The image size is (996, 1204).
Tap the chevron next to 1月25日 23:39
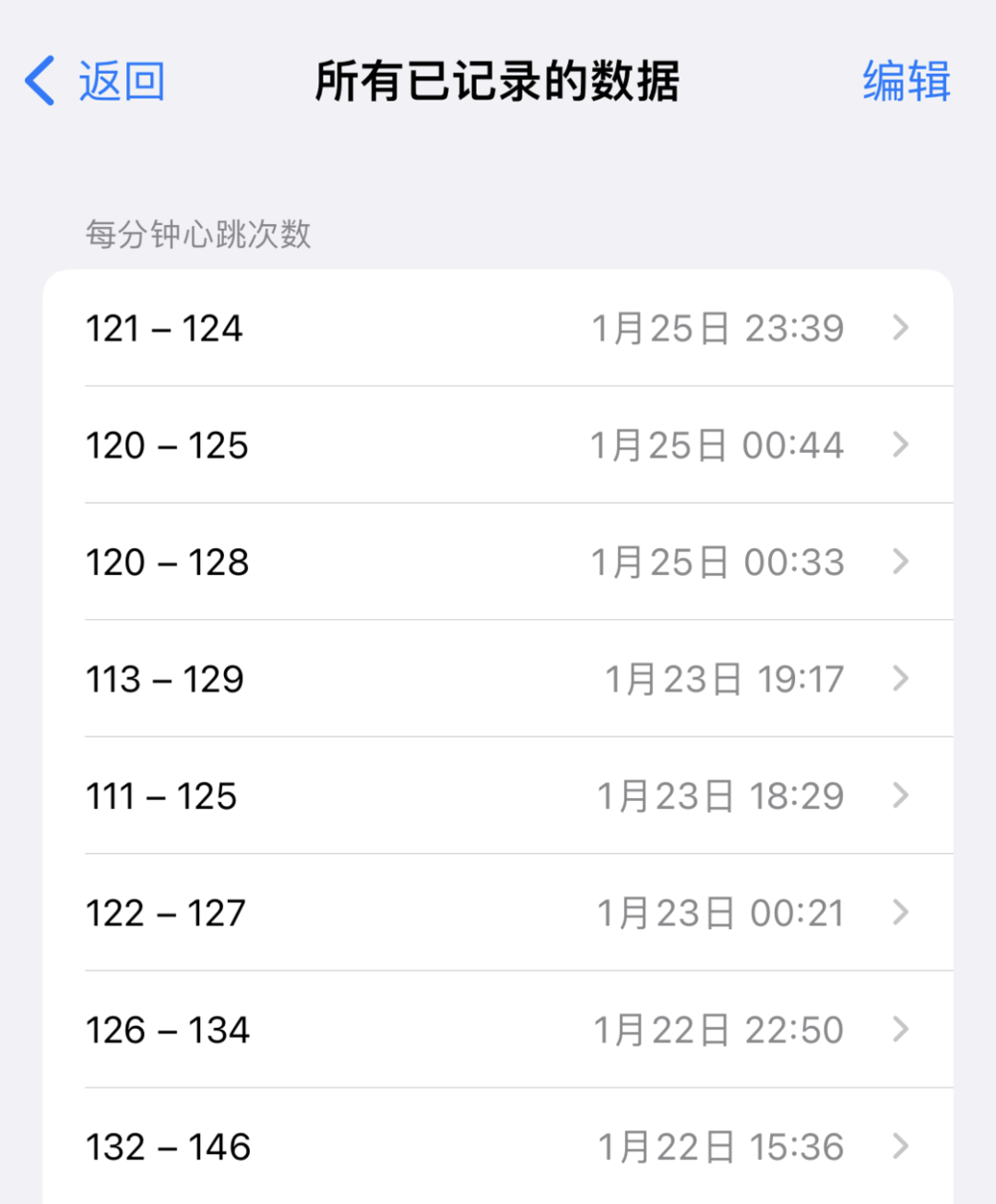click(900, 328)
